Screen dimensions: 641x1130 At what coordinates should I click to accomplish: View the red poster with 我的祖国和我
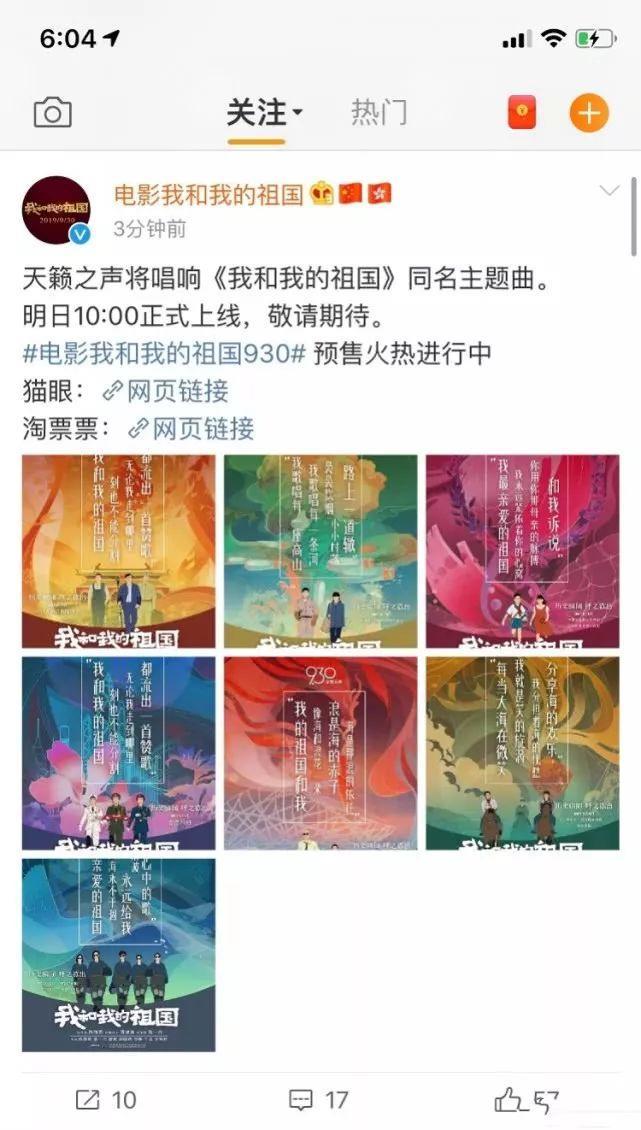[320, 753]
